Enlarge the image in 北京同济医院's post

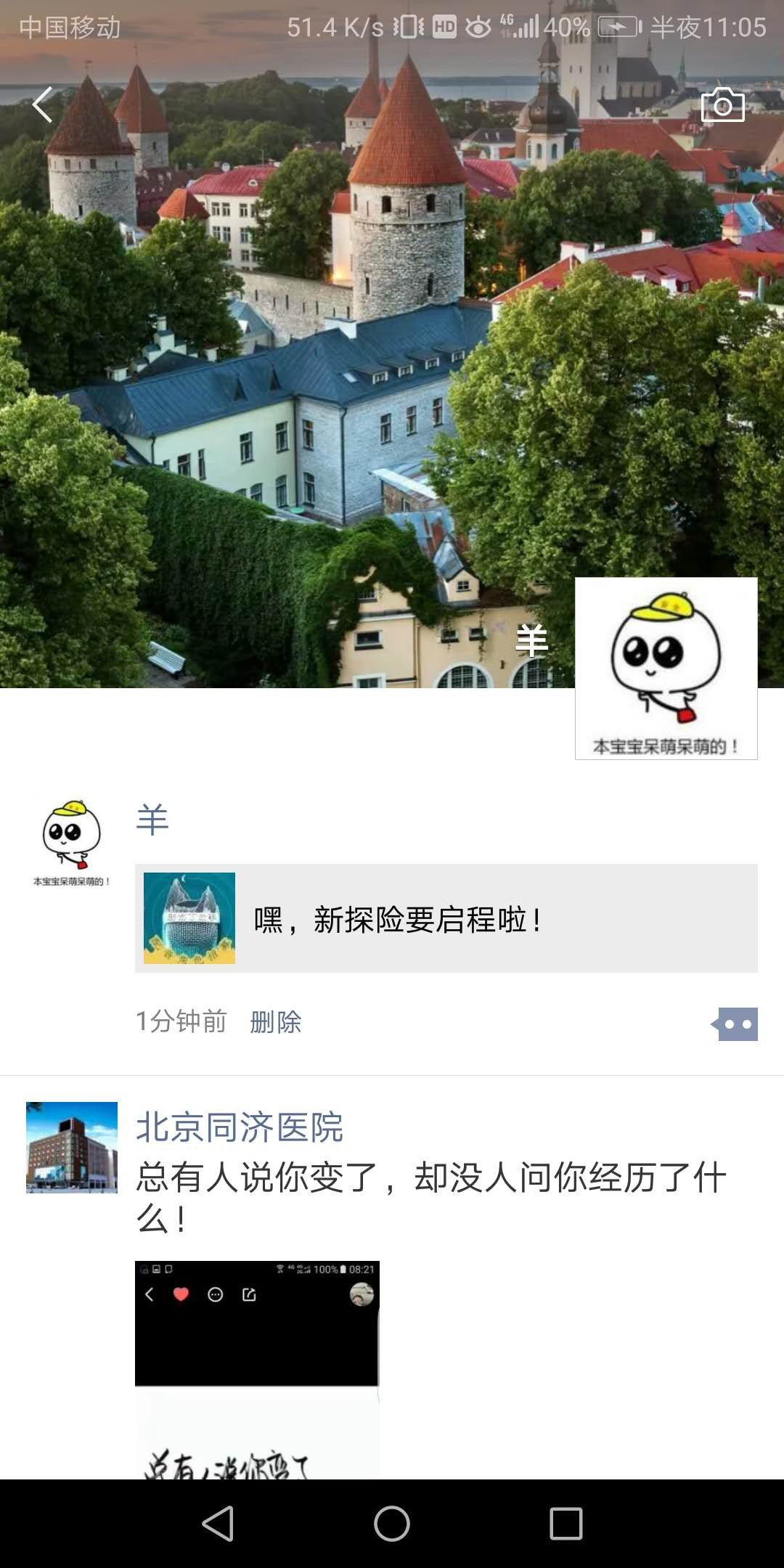[x=257, y=1369]
